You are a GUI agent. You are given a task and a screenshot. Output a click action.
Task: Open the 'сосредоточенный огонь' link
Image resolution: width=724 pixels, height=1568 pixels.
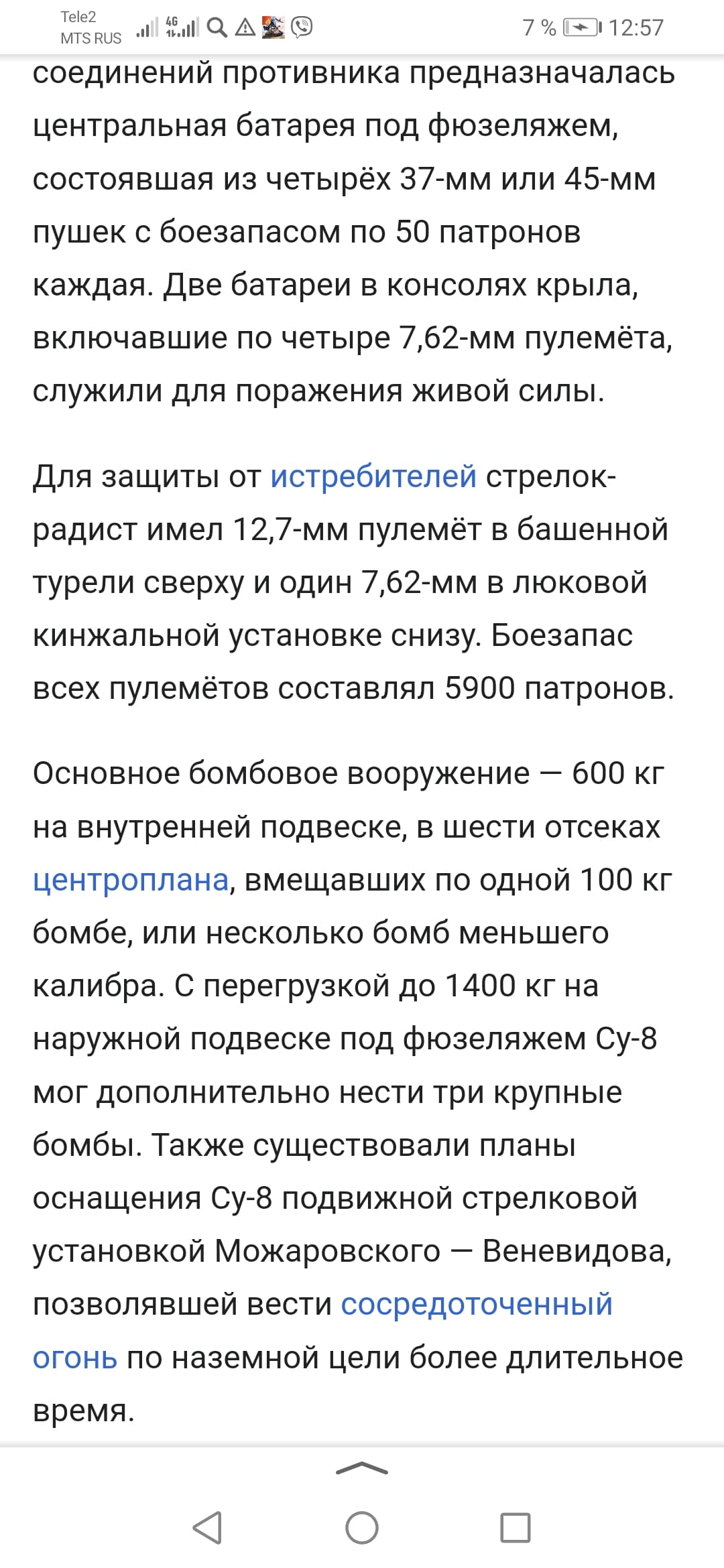pos(477,1305)
